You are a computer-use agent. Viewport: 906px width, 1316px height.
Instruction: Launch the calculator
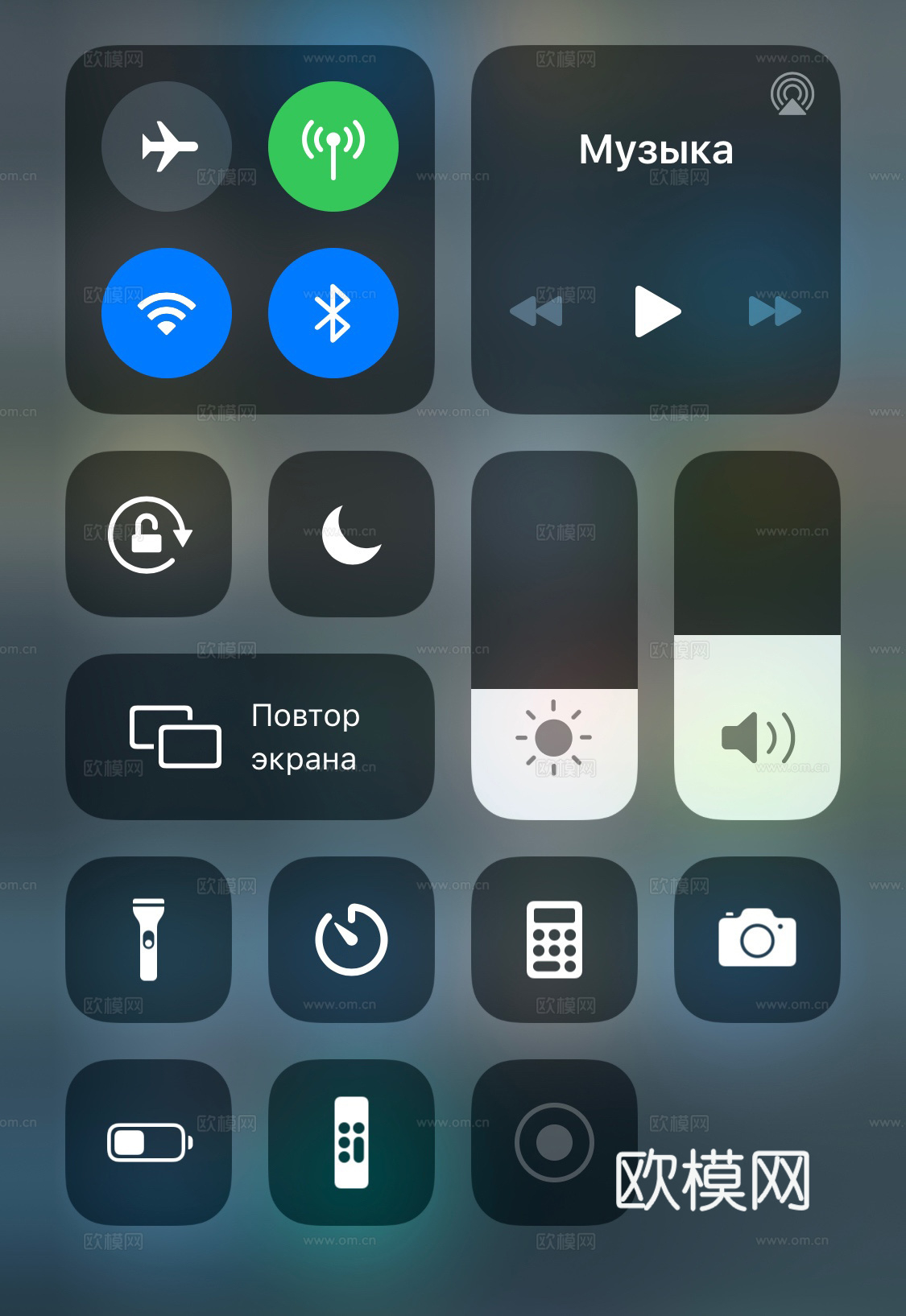tap(554, 939)
